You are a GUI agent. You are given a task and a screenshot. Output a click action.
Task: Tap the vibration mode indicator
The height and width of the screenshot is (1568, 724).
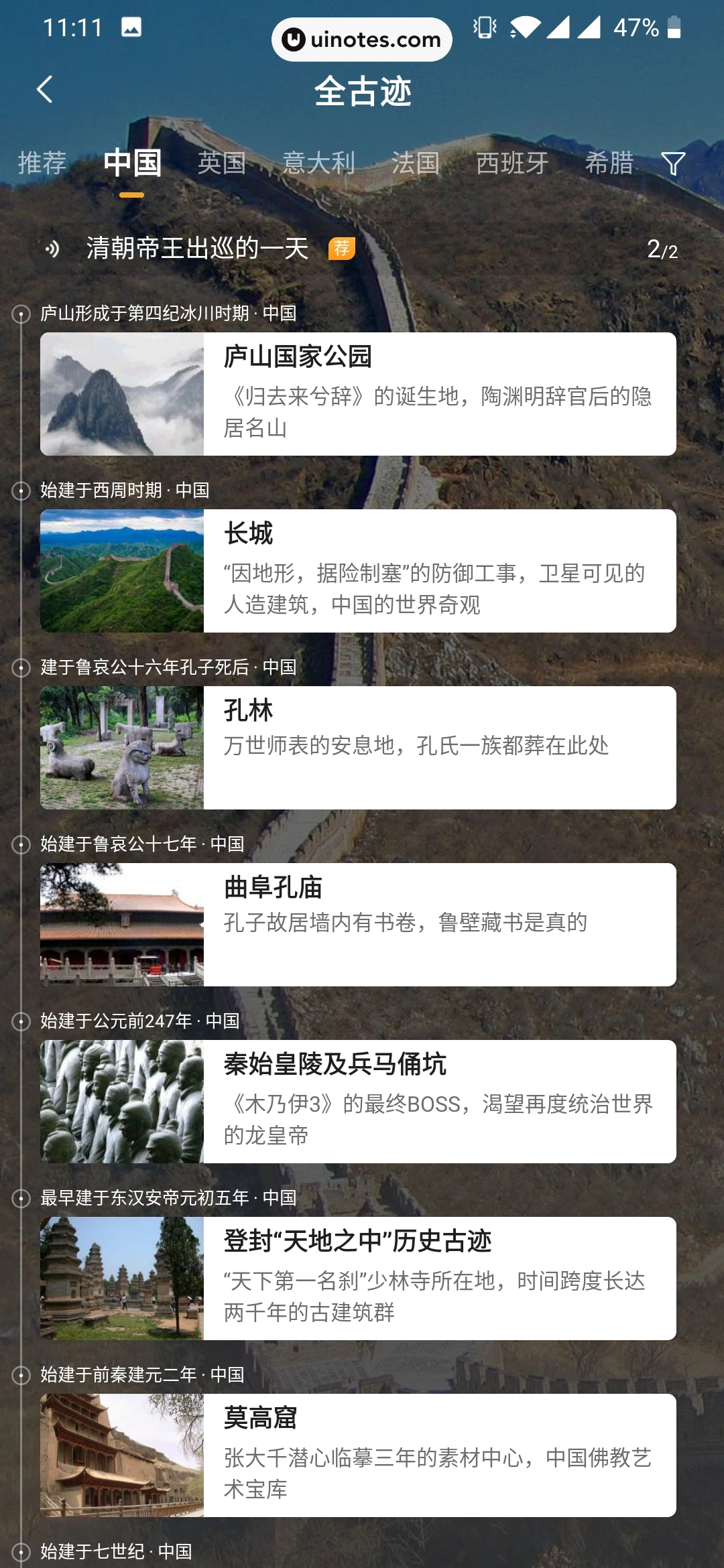click(484, 27)
